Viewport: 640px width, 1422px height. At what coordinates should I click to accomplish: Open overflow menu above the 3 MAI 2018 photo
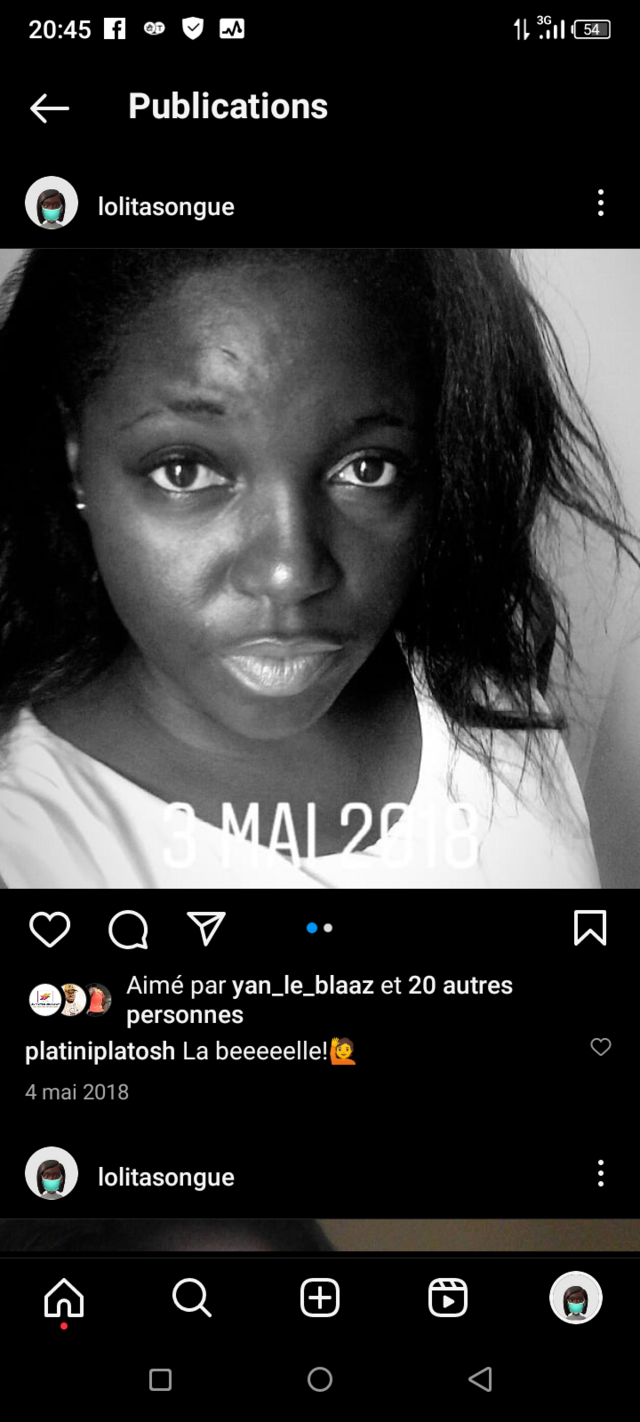coord(600,203)
